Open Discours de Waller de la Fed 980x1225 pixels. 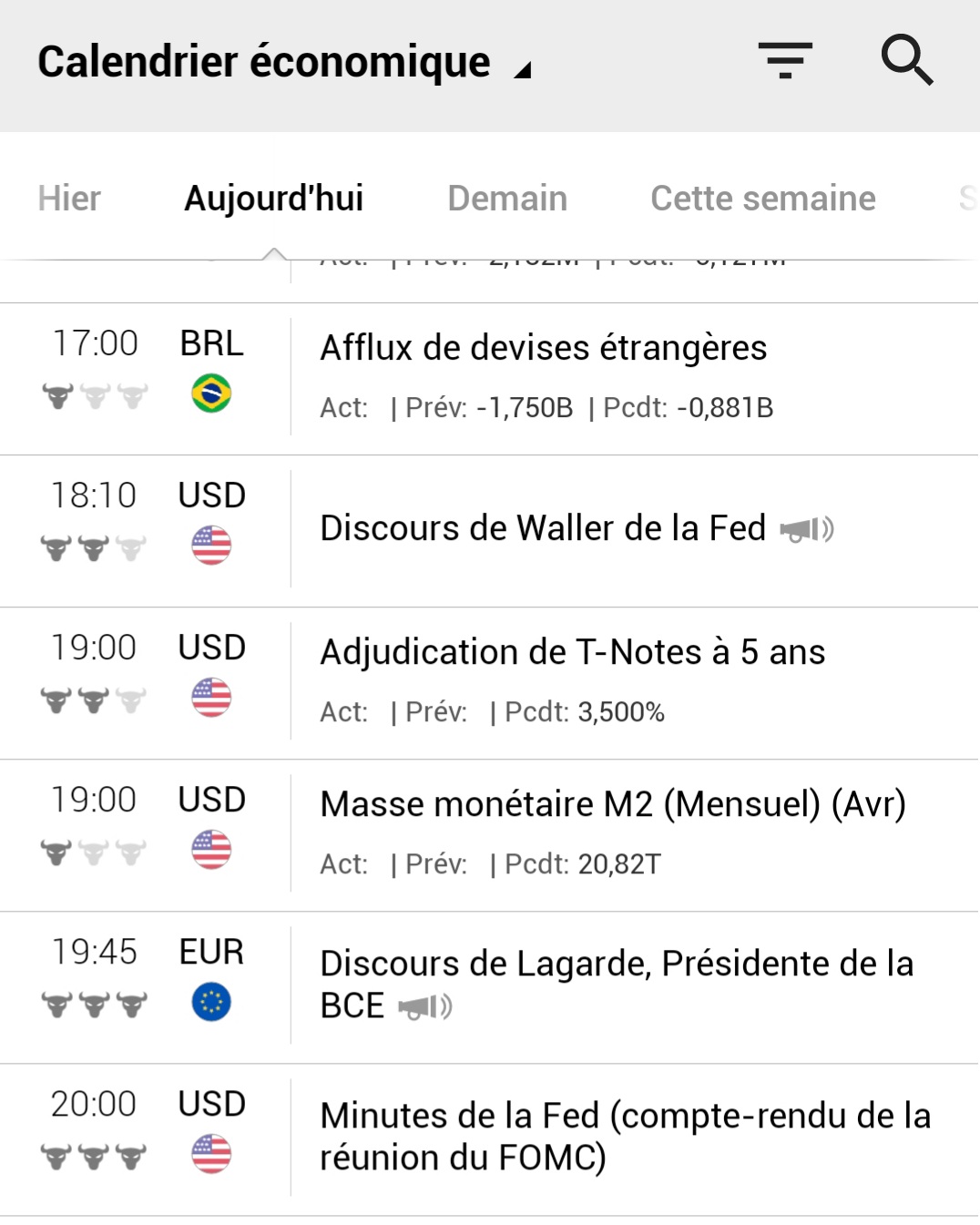click(543, 528)
